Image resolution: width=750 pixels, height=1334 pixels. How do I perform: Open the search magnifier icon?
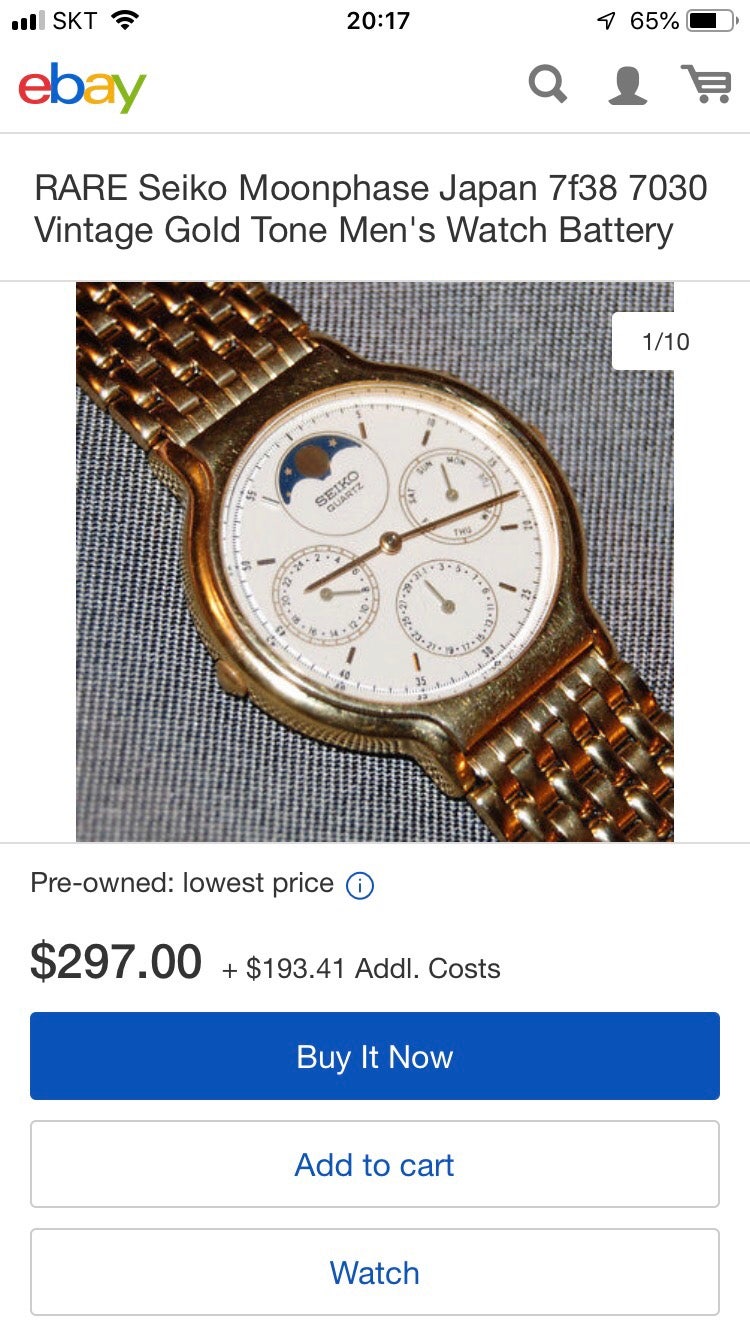(547, 86)
